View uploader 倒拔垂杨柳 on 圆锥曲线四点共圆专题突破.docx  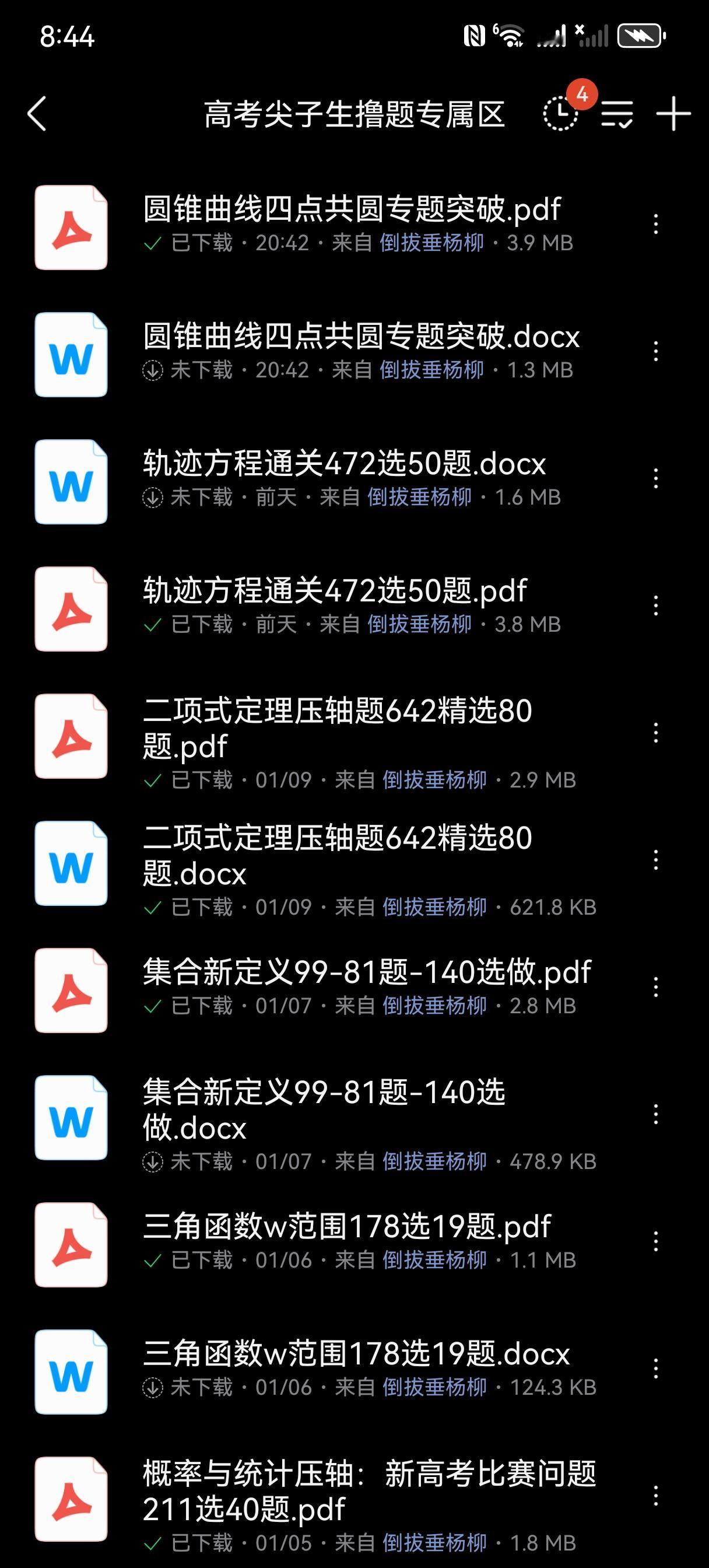click(431, 370)
